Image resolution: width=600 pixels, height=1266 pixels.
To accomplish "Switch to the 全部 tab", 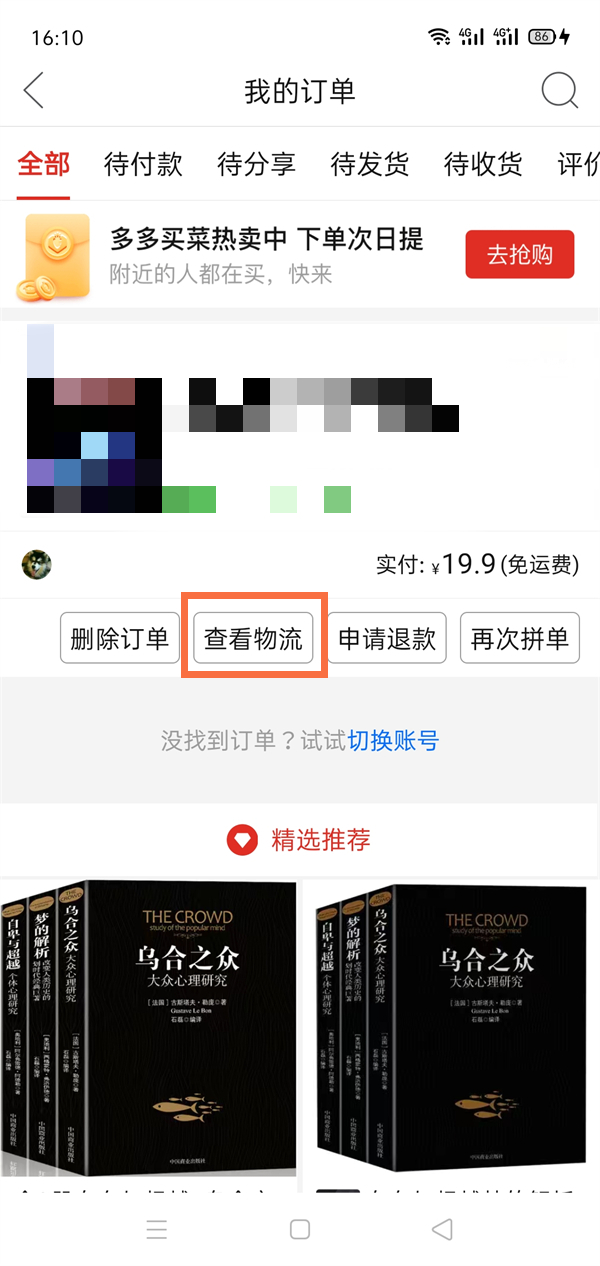I will pyautogui.click(x=44, y=164).
